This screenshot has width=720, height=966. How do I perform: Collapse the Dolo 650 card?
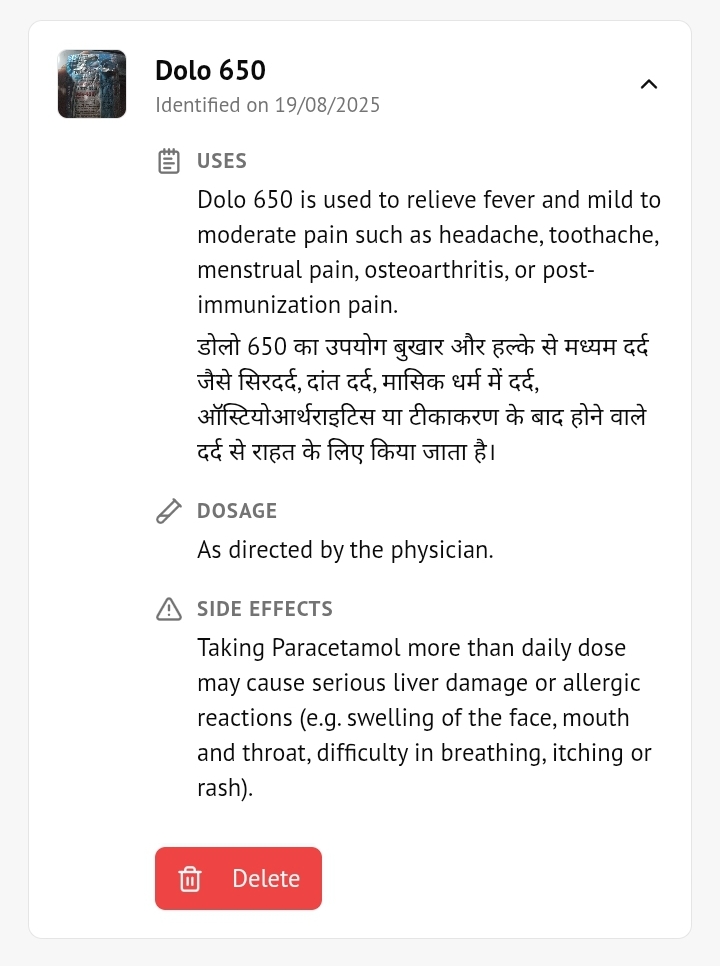(648, 84)
